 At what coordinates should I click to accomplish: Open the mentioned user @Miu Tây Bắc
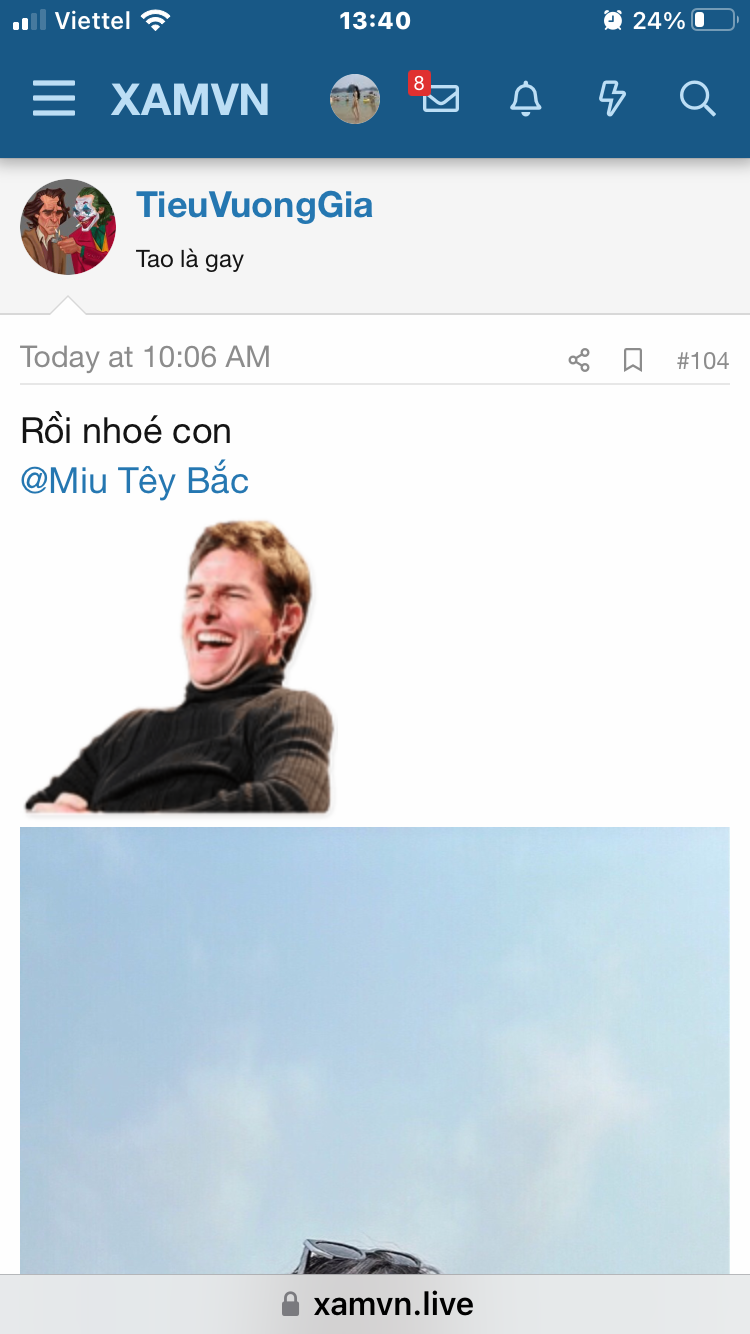pos(134,481)
